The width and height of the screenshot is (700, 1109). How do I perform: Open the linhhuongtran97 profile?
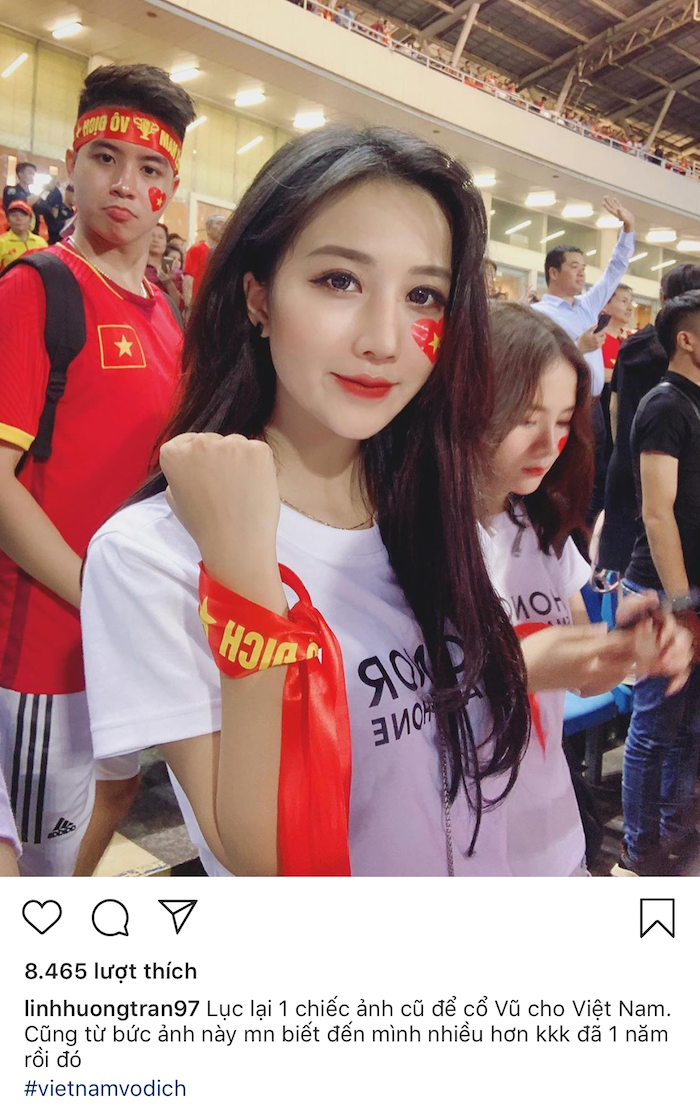coord(112,1008)
